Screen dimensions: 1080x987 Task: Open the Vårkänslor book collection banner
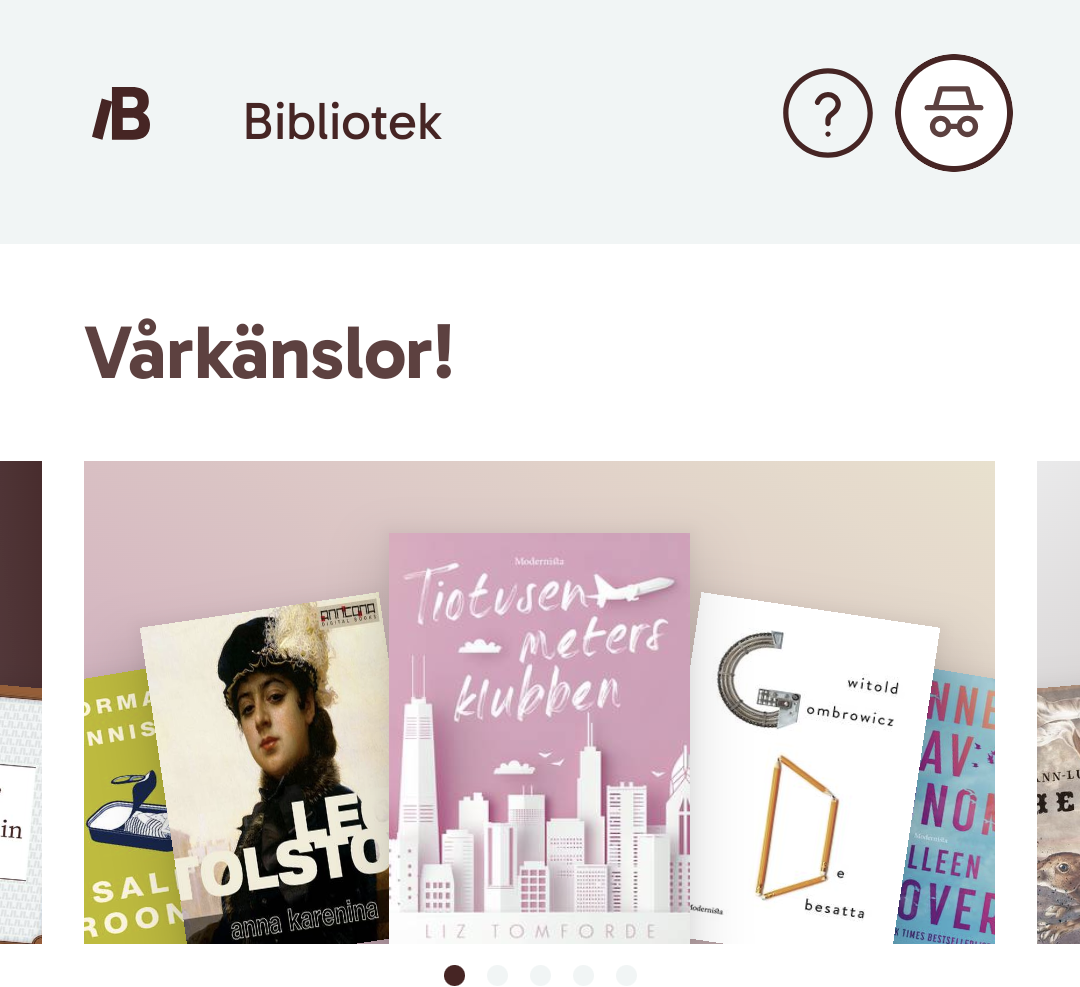point(539,700)
